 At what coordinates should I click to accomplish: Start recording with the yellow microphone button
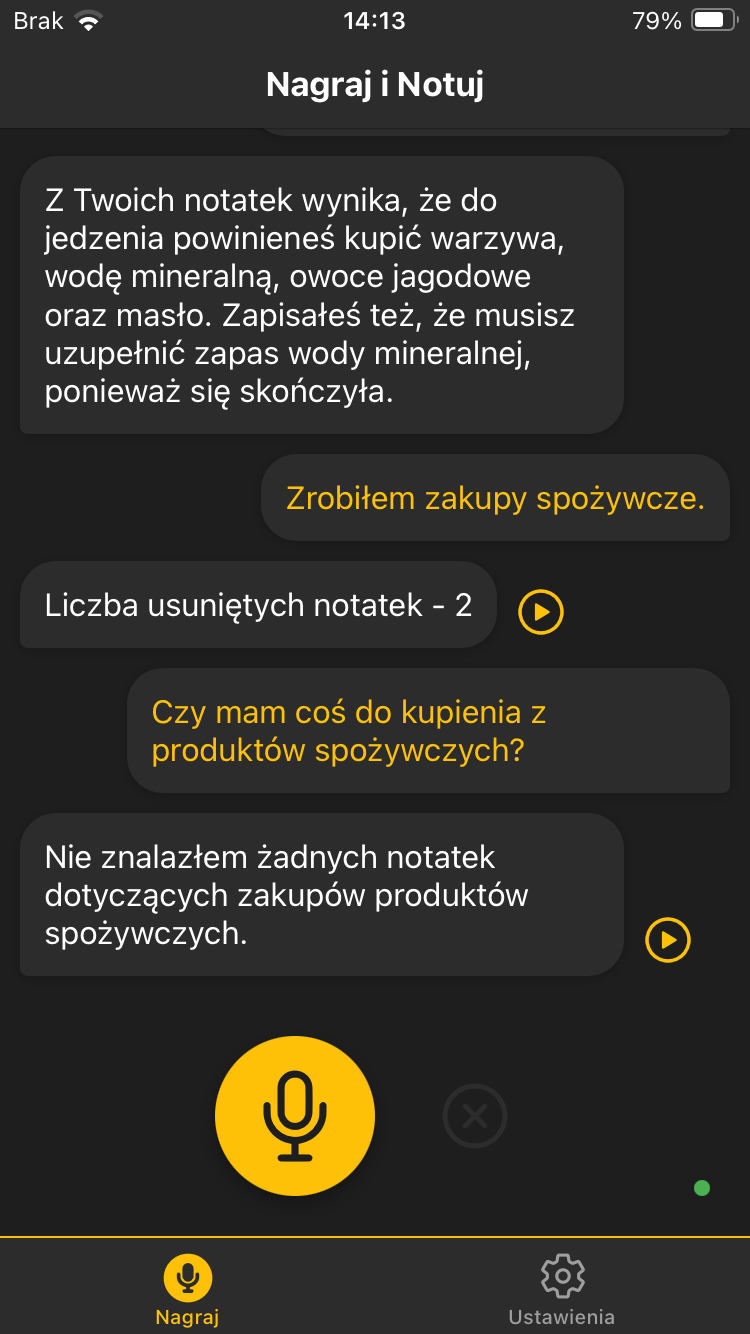click(295, 1116)
